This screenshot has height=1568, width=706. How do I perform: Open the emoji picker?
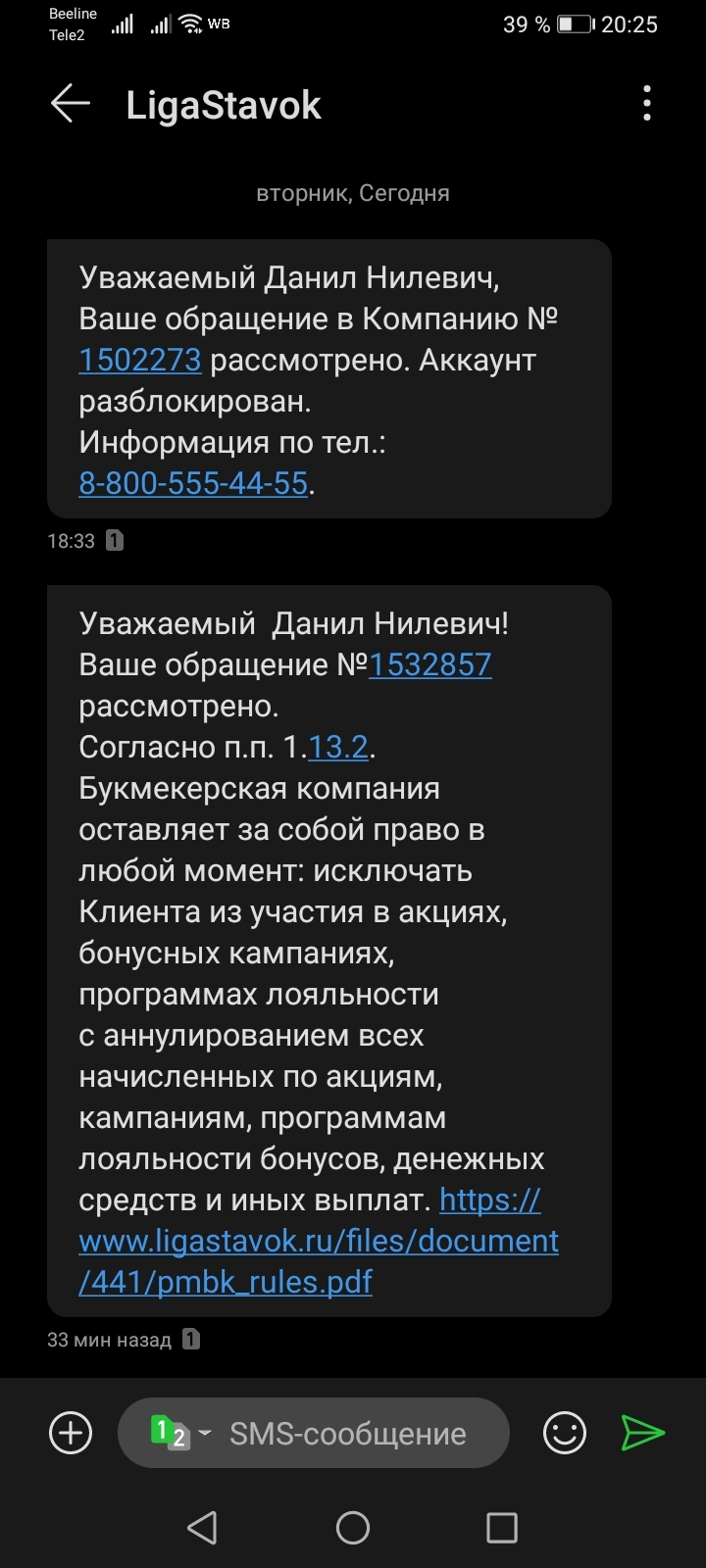[565, 1433]
